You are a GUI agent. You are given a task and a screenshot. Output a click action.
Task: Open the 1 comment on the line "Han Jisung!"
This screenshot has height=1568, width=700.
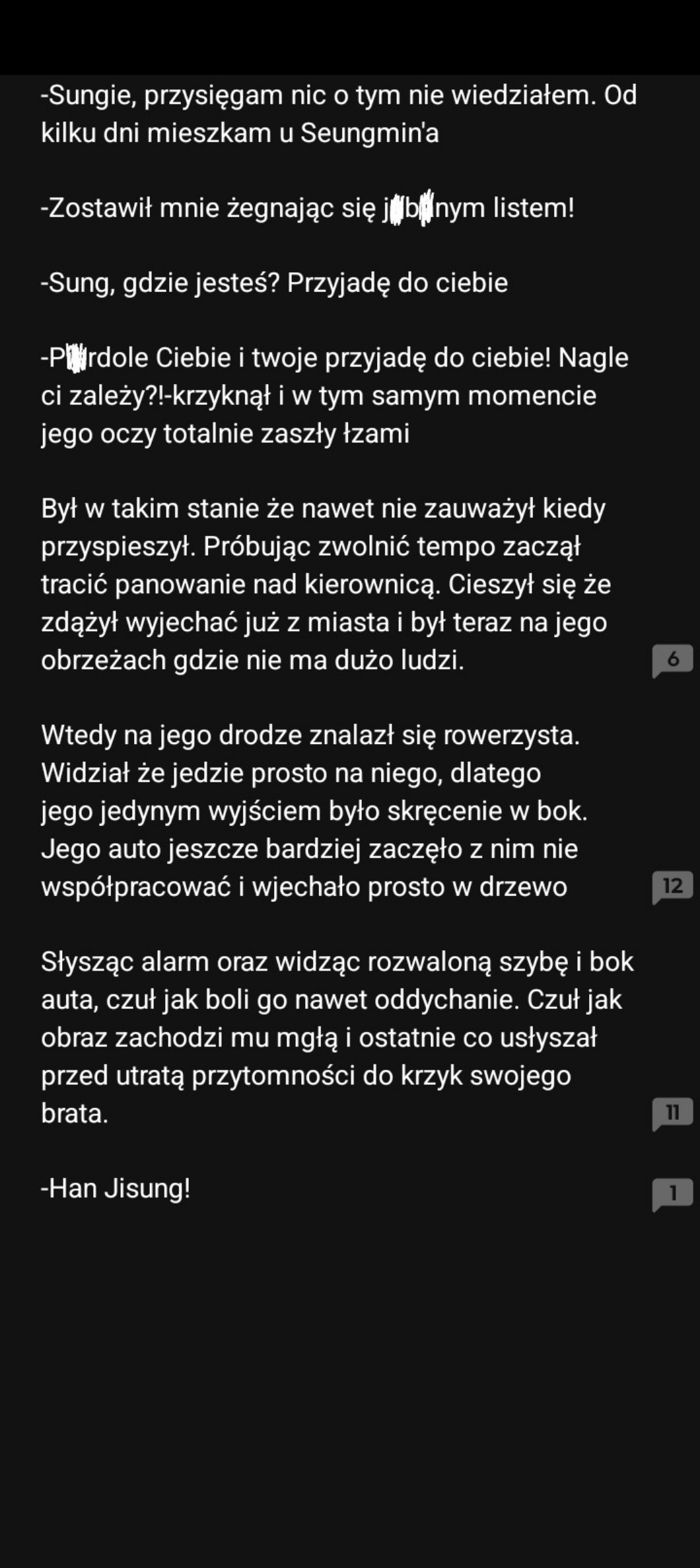point(672,1194)
